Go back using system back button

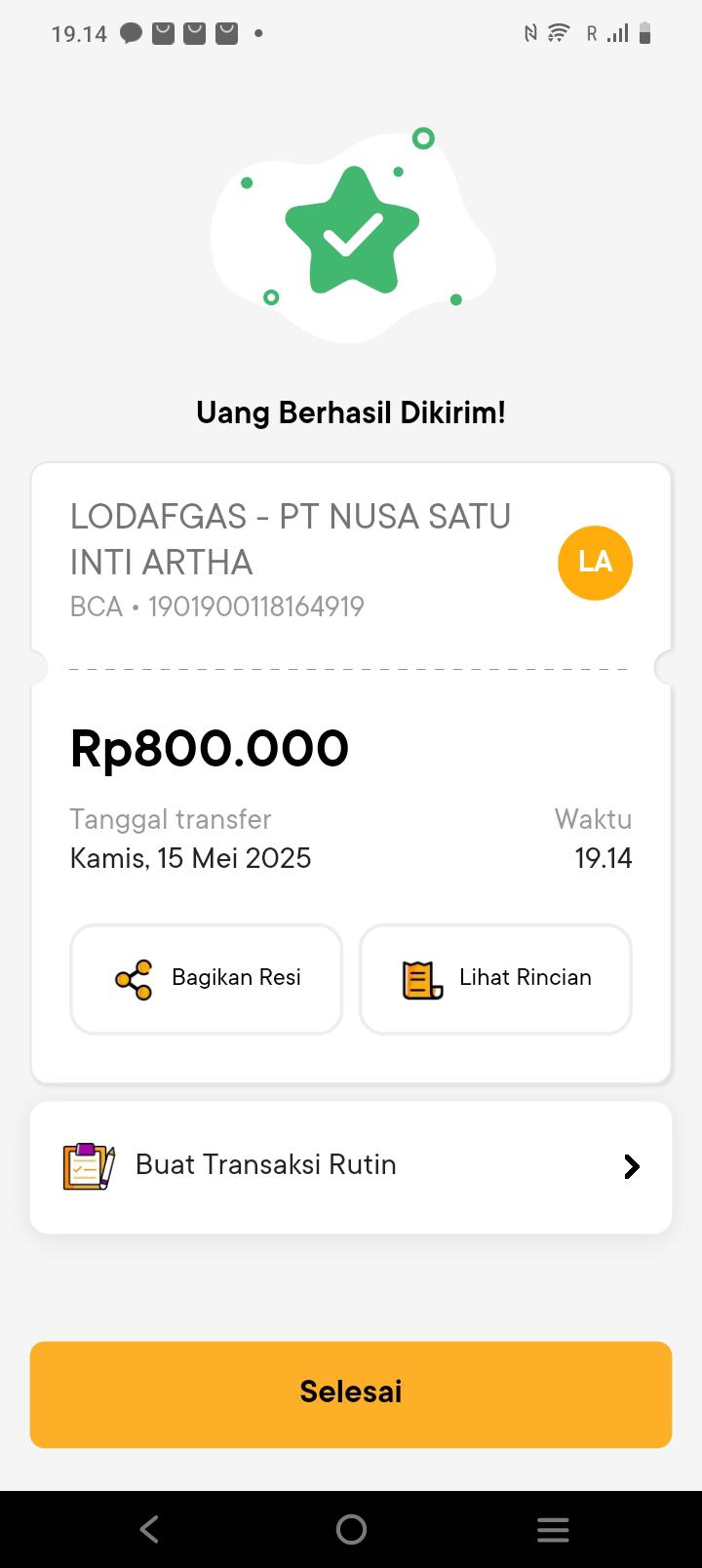[149, 1529]
